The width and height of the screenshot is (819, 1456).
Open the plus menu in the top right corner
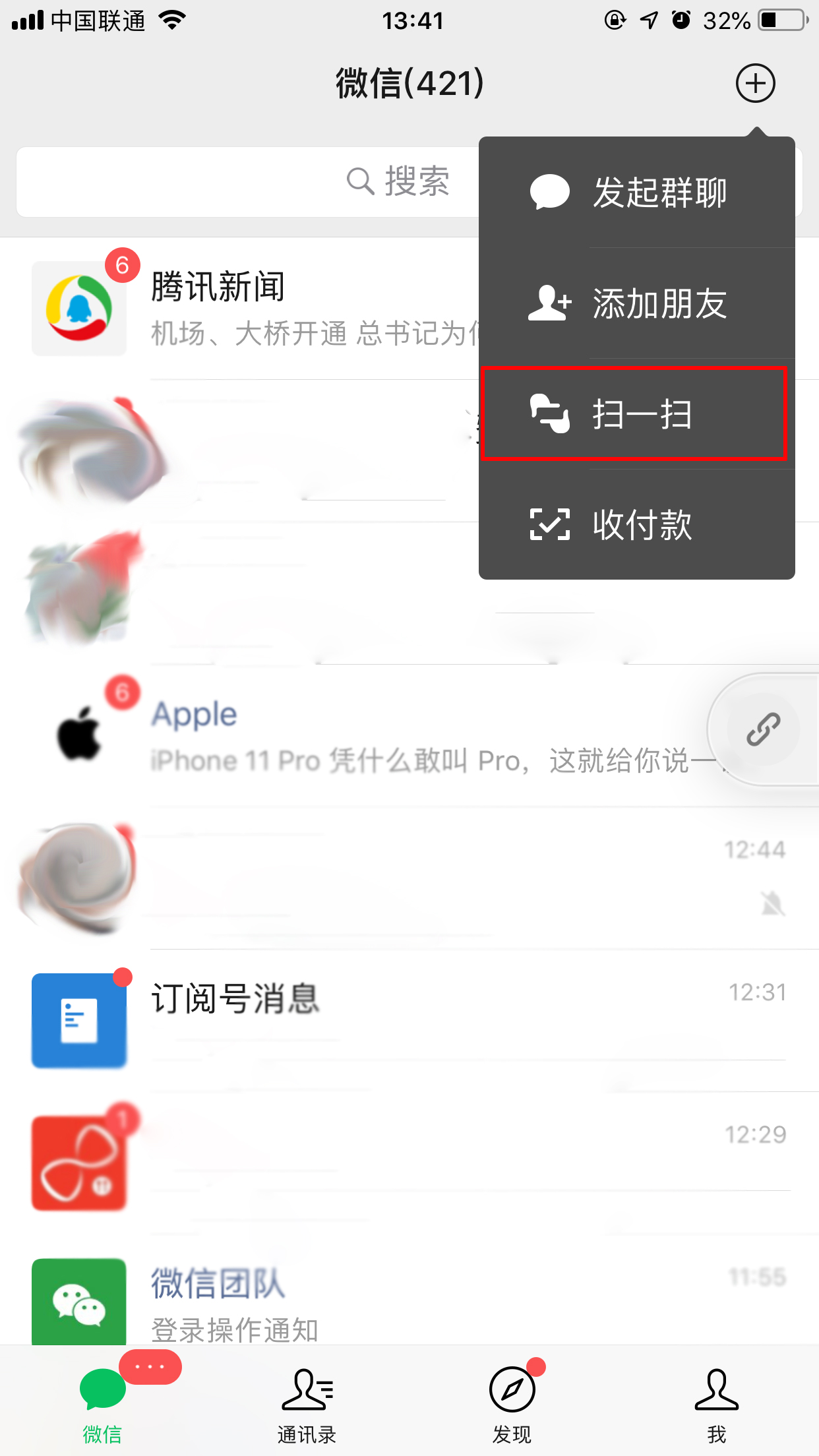[756, 83]
